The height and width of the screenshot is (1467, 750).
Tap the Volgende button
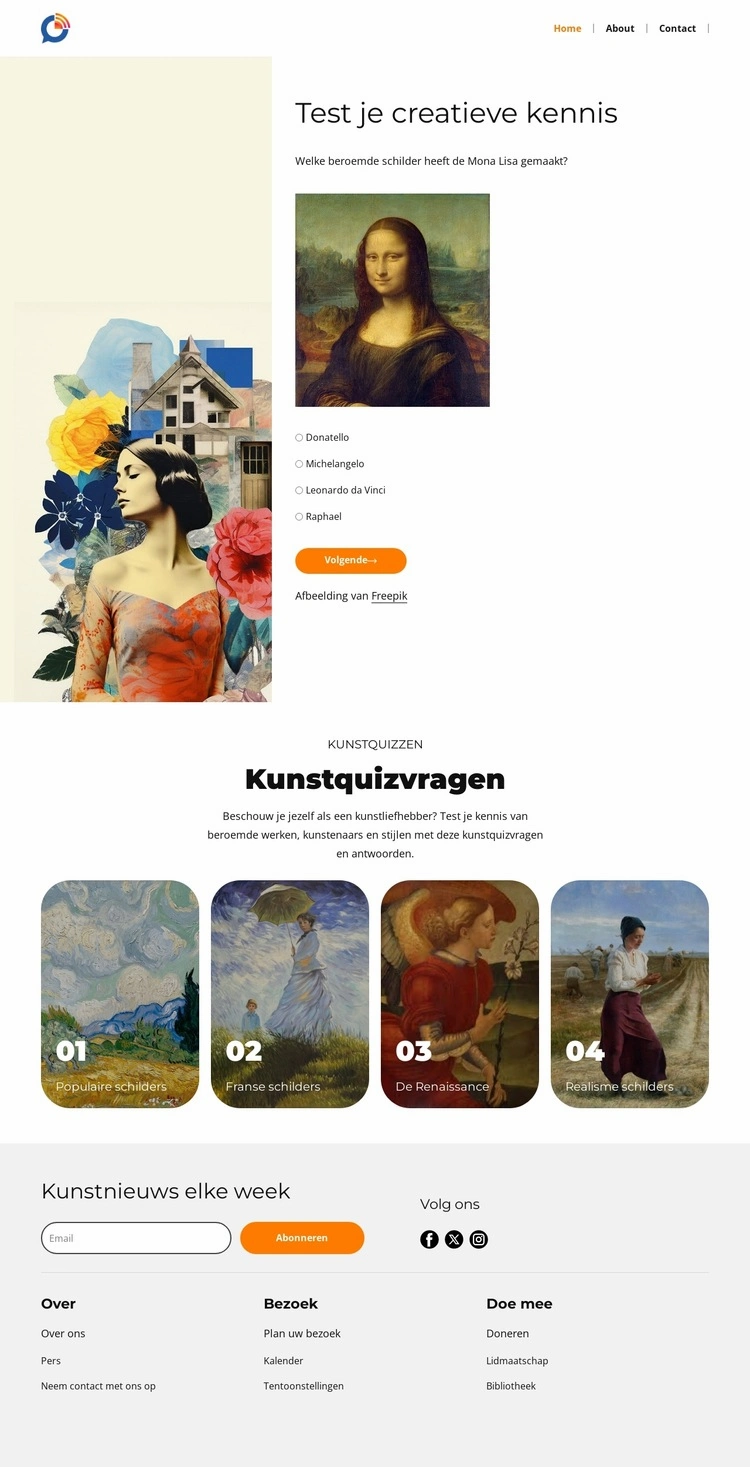click(350, 561)
